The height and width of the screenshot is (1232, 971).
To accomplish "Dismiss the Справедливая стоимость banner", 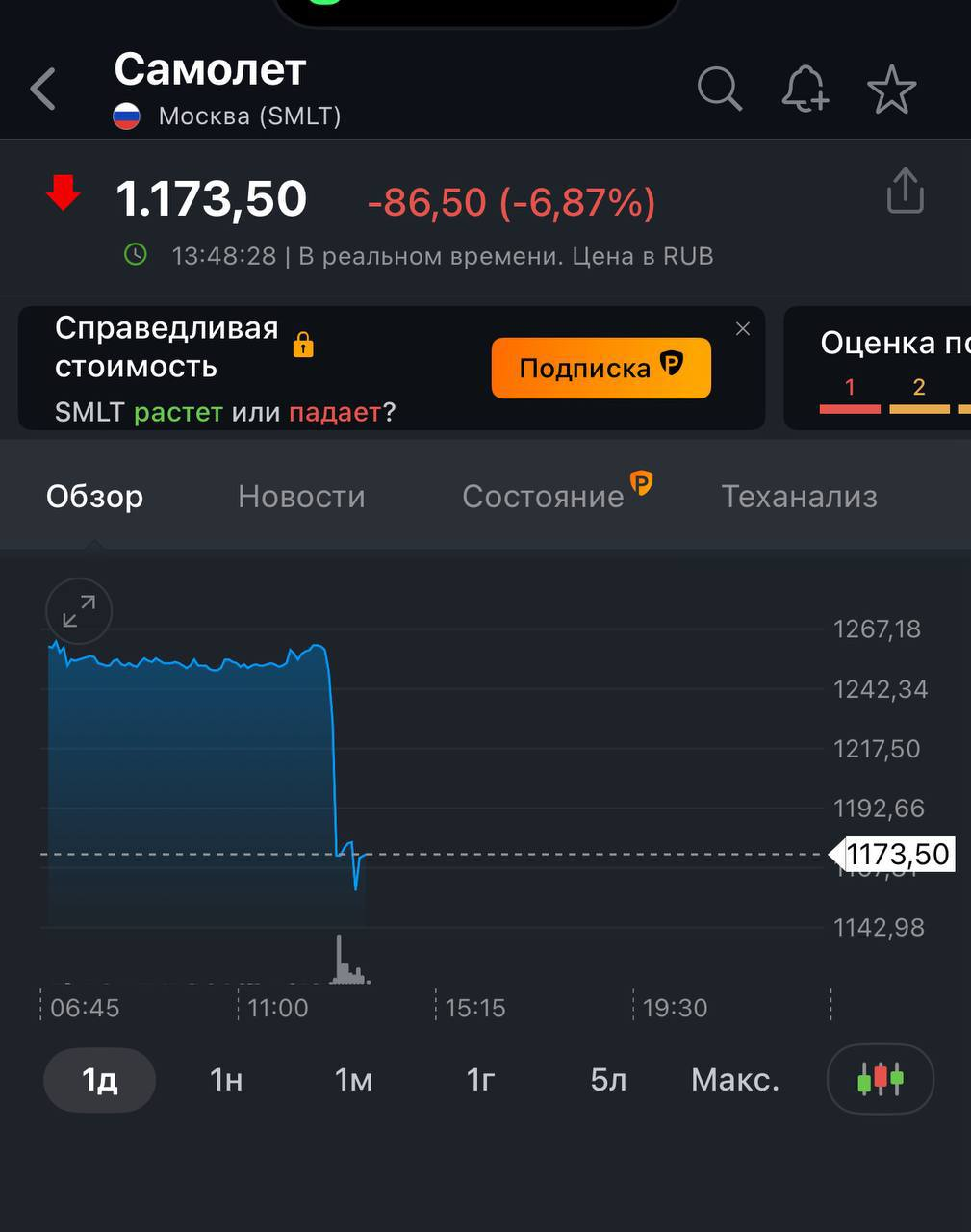I will pos(742,329).
